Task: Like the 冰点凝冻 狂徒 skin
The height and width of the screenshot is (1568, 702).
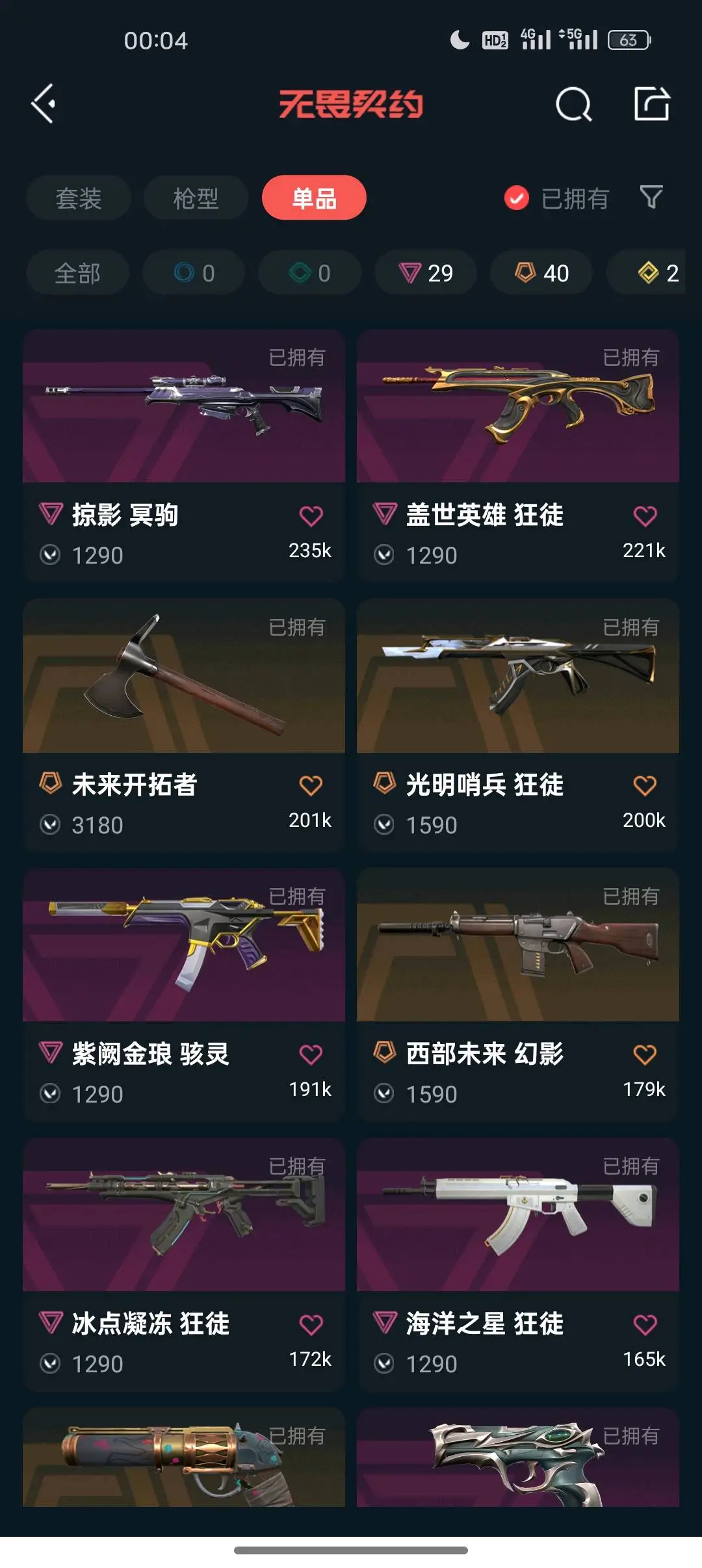Action: pos(311,1324)
